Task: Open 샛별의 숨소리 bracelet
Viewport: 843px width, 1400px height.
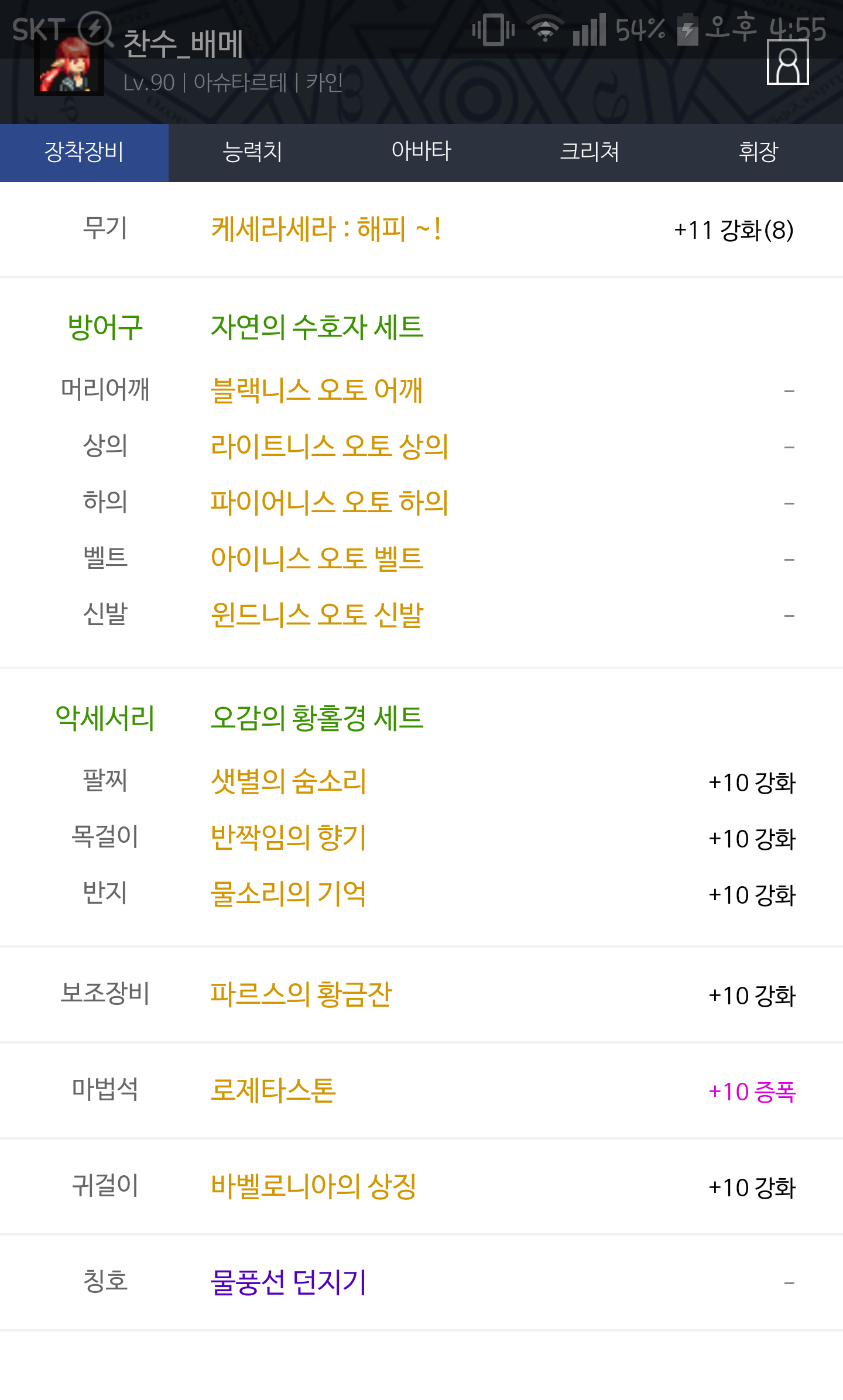Action: click(289, 781)
